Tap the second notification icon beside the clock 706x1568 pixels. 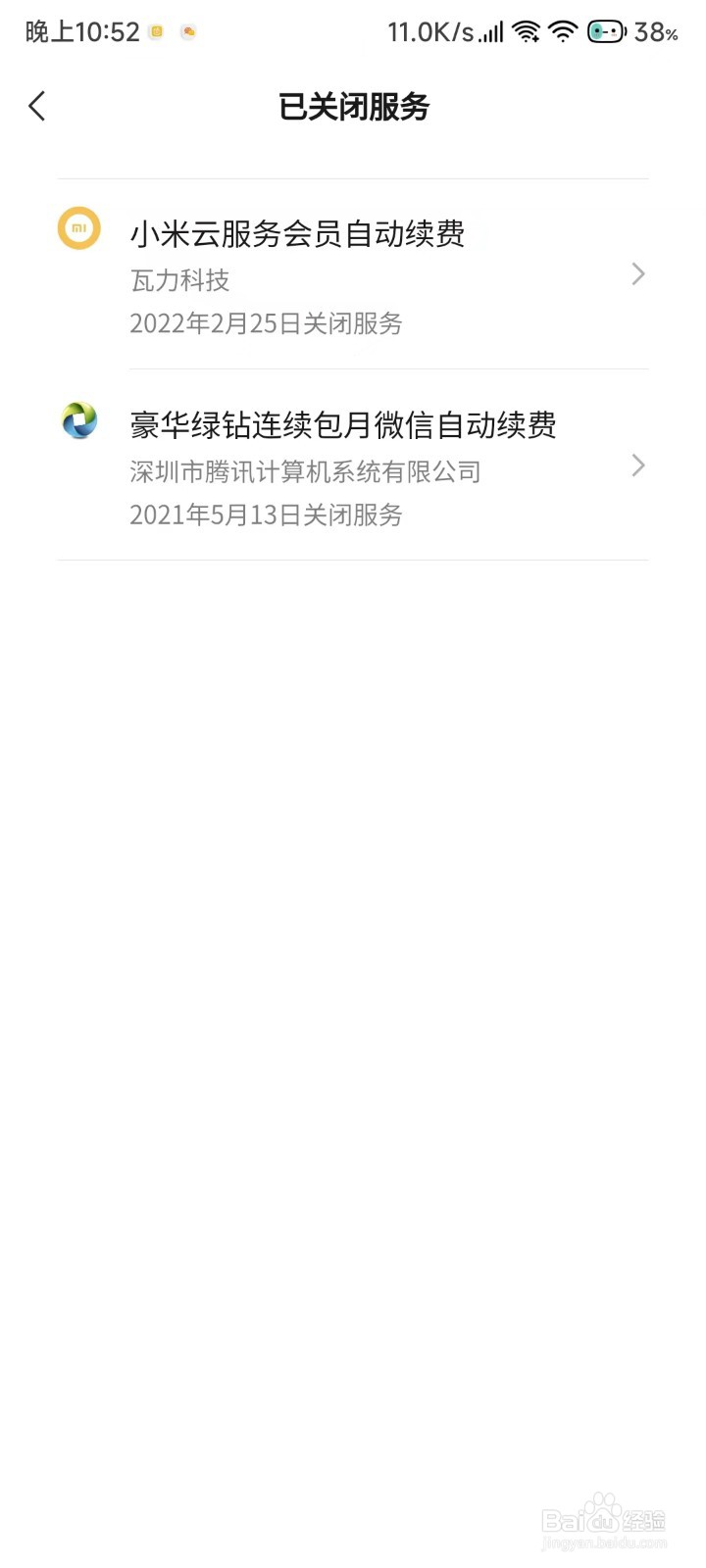pos(188,31)
